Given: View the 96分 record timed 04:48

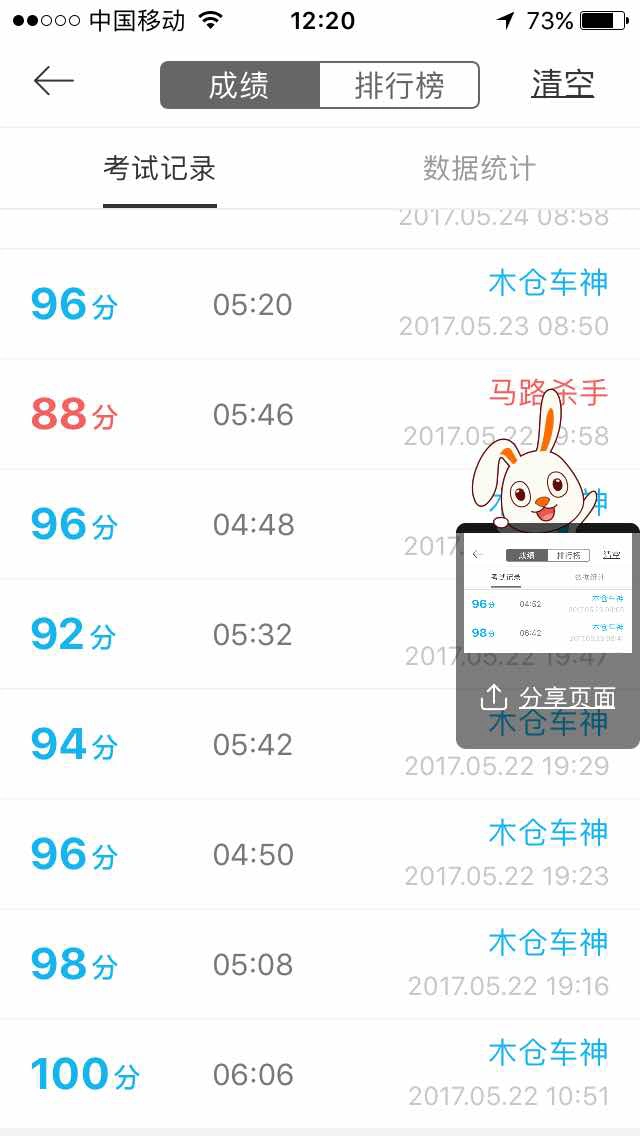Looking at the screenshot, I should point(250,524).
